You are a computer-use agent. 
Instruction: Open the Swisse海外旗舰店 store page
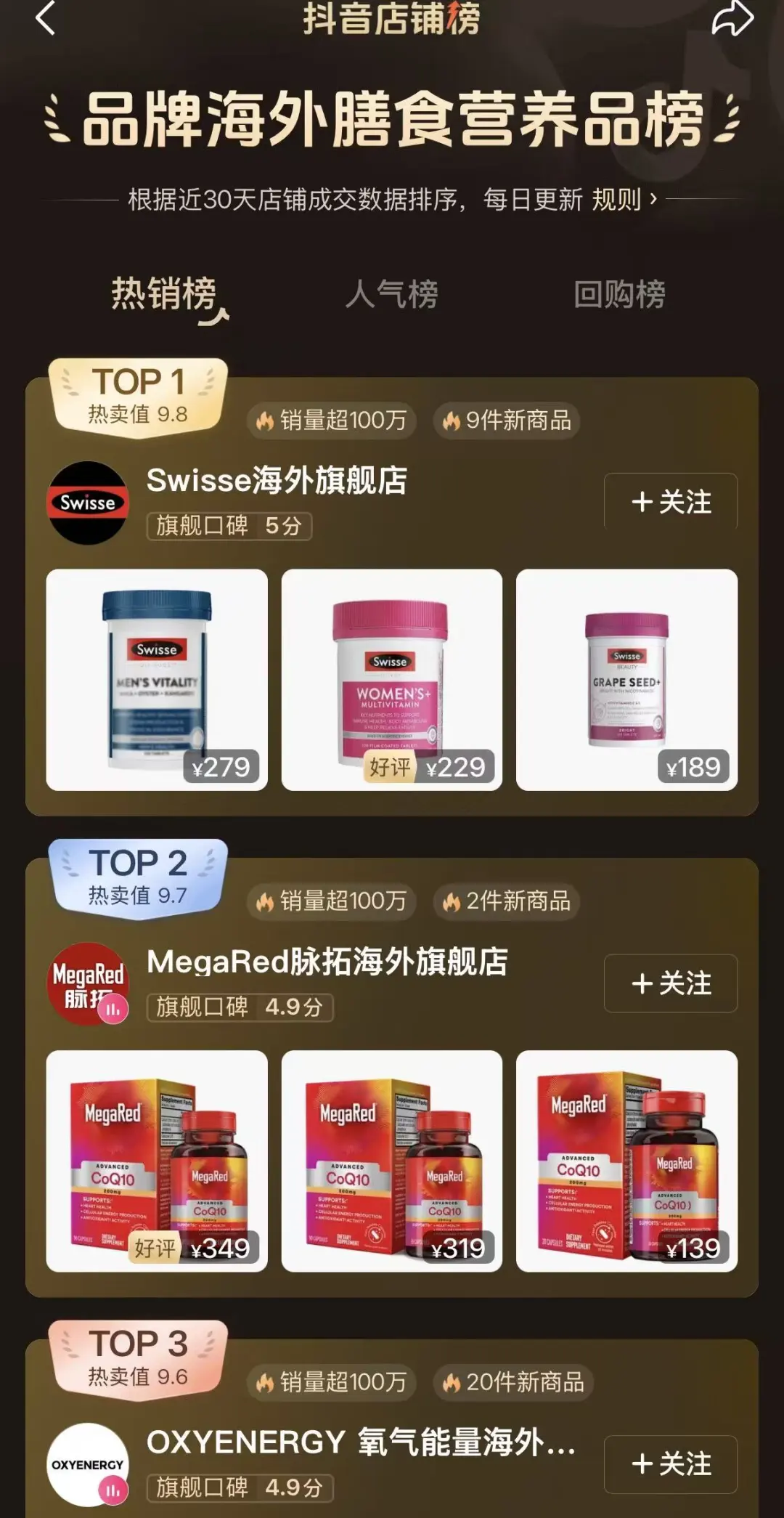click(277, 481)
